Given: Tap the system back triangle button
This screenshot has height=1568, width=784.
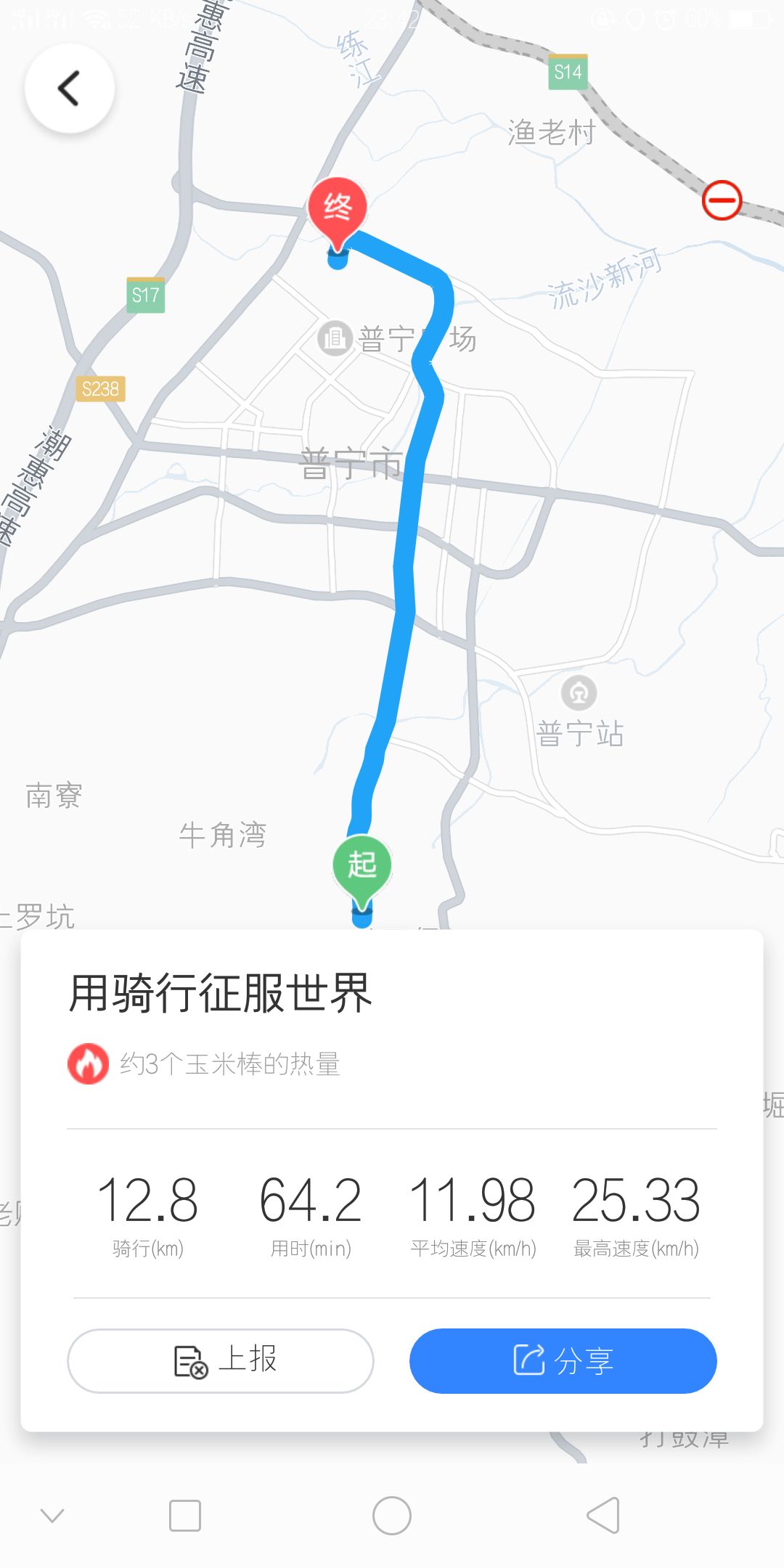Looking at the screenshot, I should coord(603,1516).
